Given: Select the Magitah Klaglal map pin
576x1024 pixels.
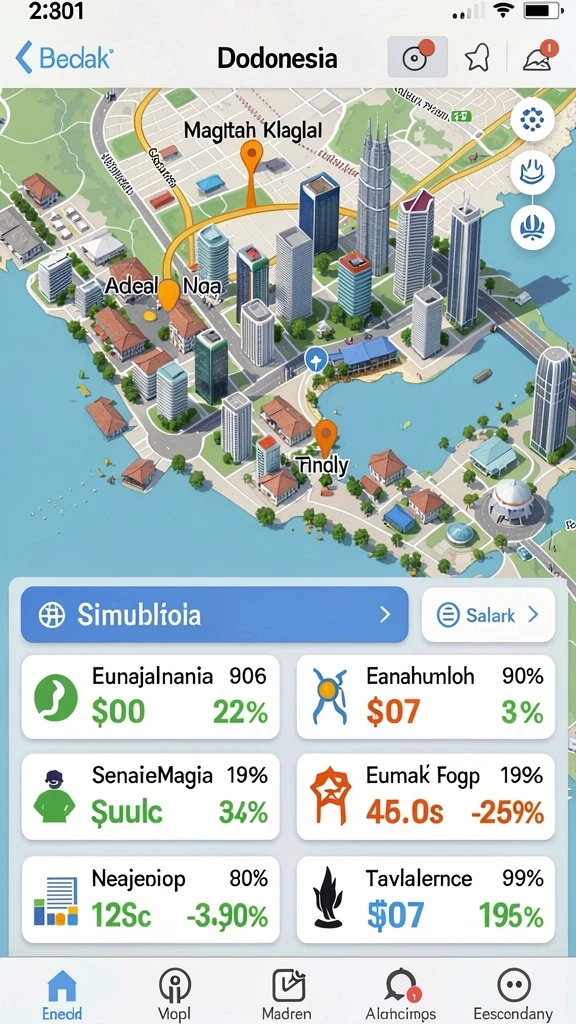Looking at the screenshot, I should [x=251, y=159].
